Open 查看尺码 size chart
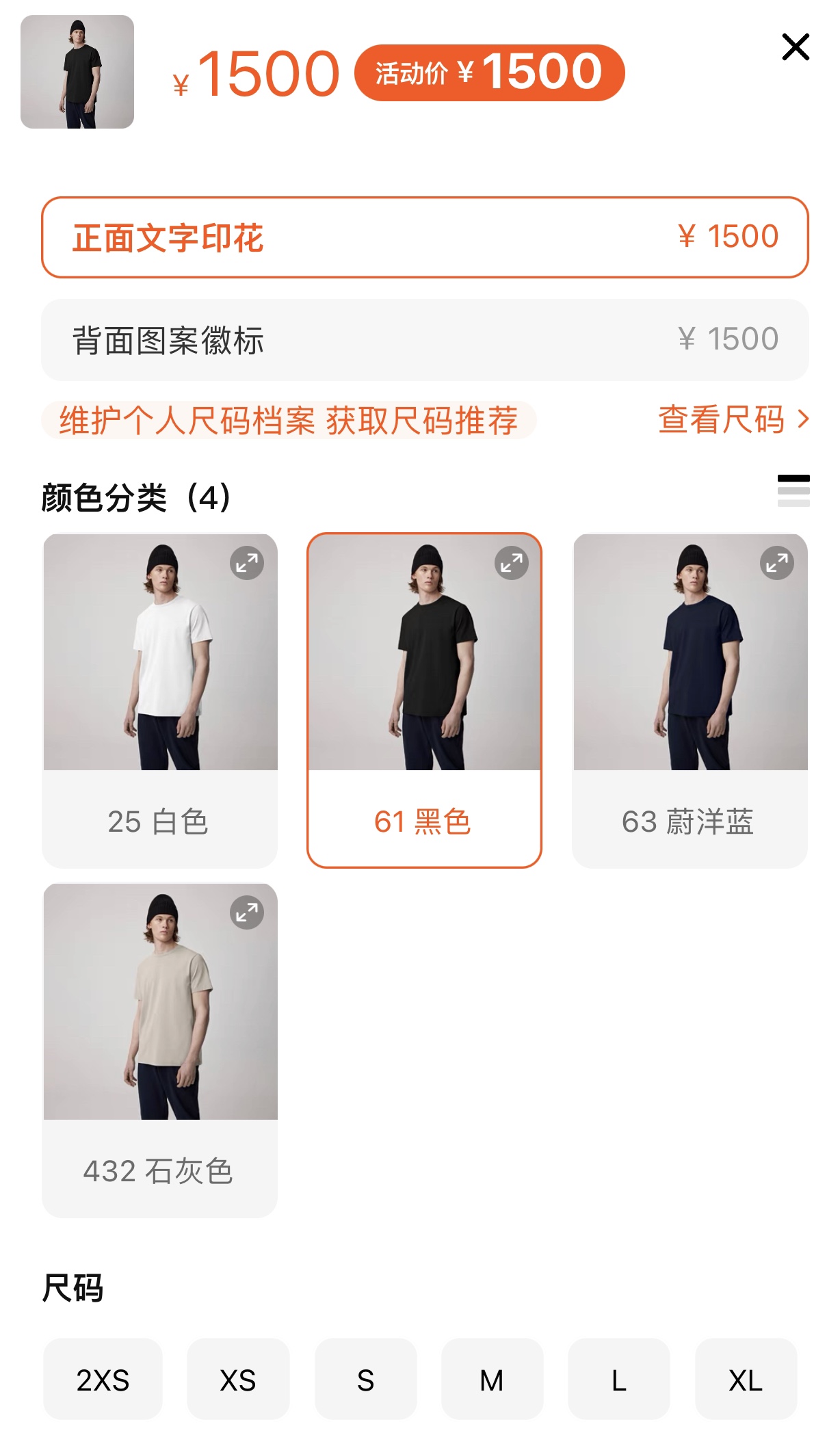This screenshot has width=840, height=1446. pos(734,419)
